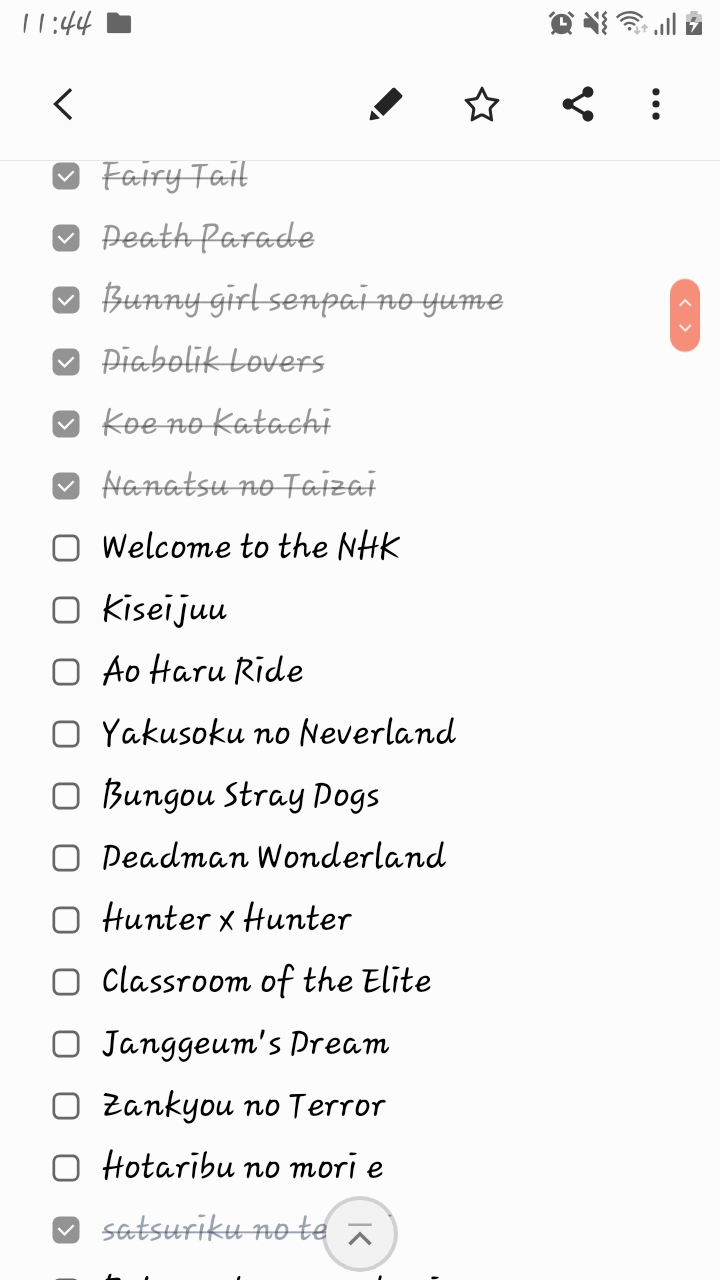
Task: Mark Classroom of the Elite as watched
Action: click(66, 982)
